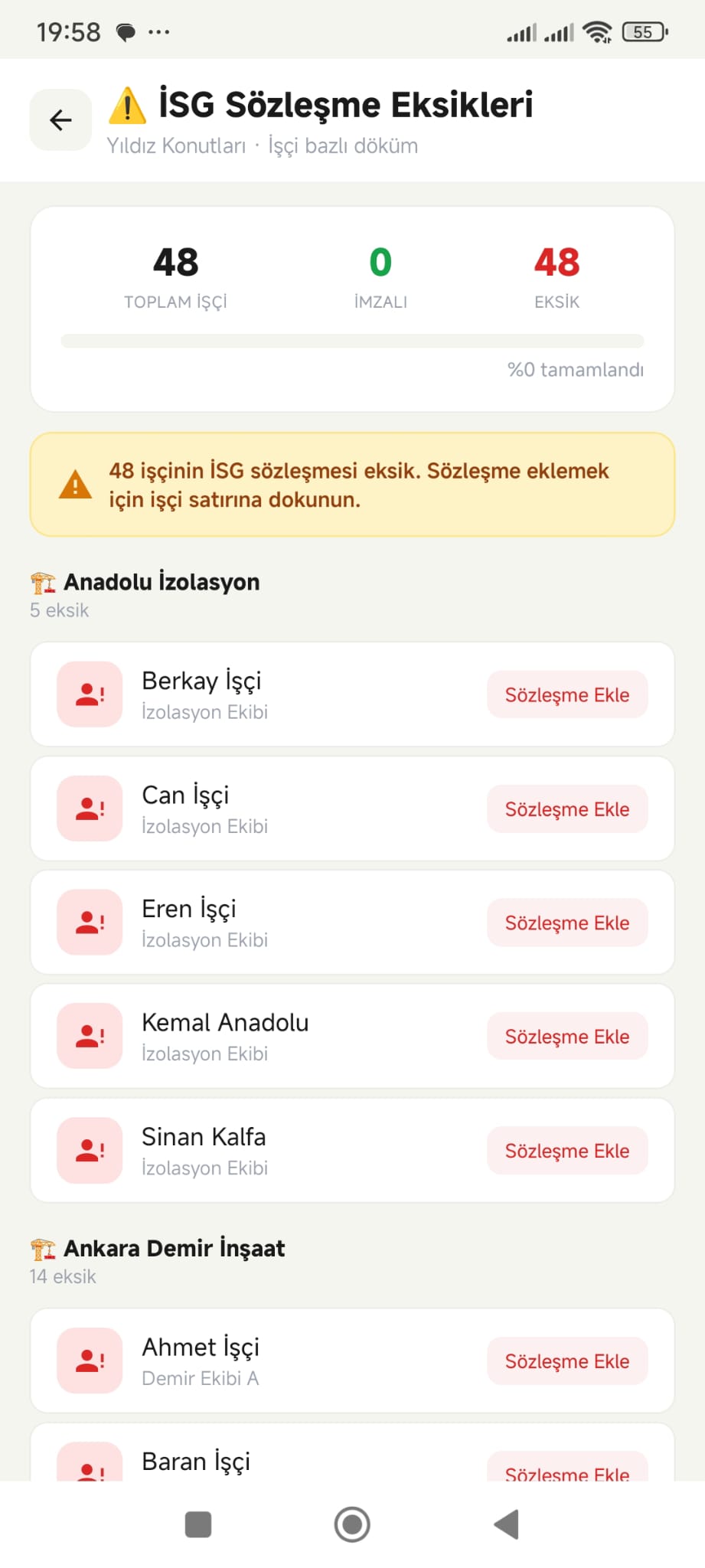
Task: Tap the crane icon next to Ankara Demir İnşaat
Action: (x=41, y=1248)
